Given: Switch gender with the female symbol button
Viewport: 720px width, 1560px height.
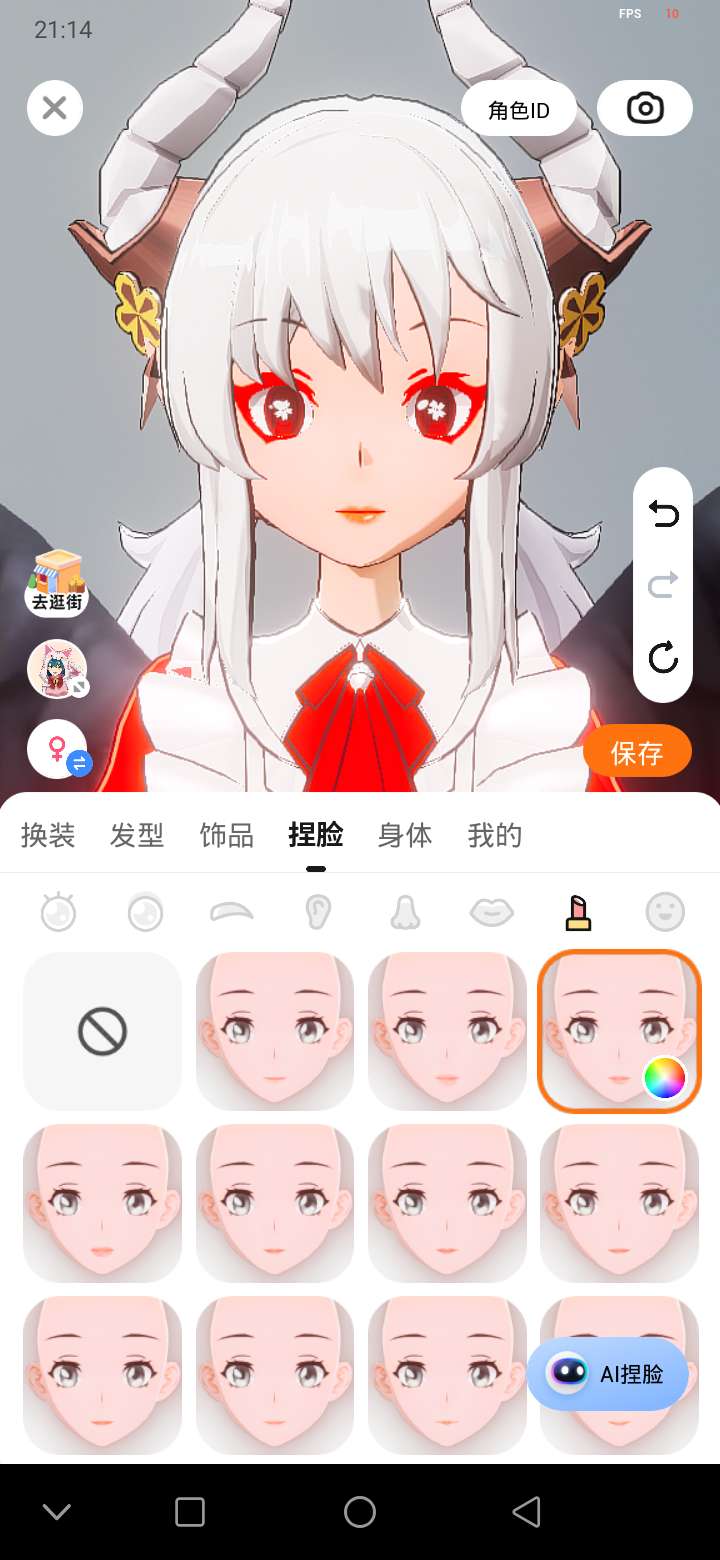Looking at the screenshot, I should point(58,749).
